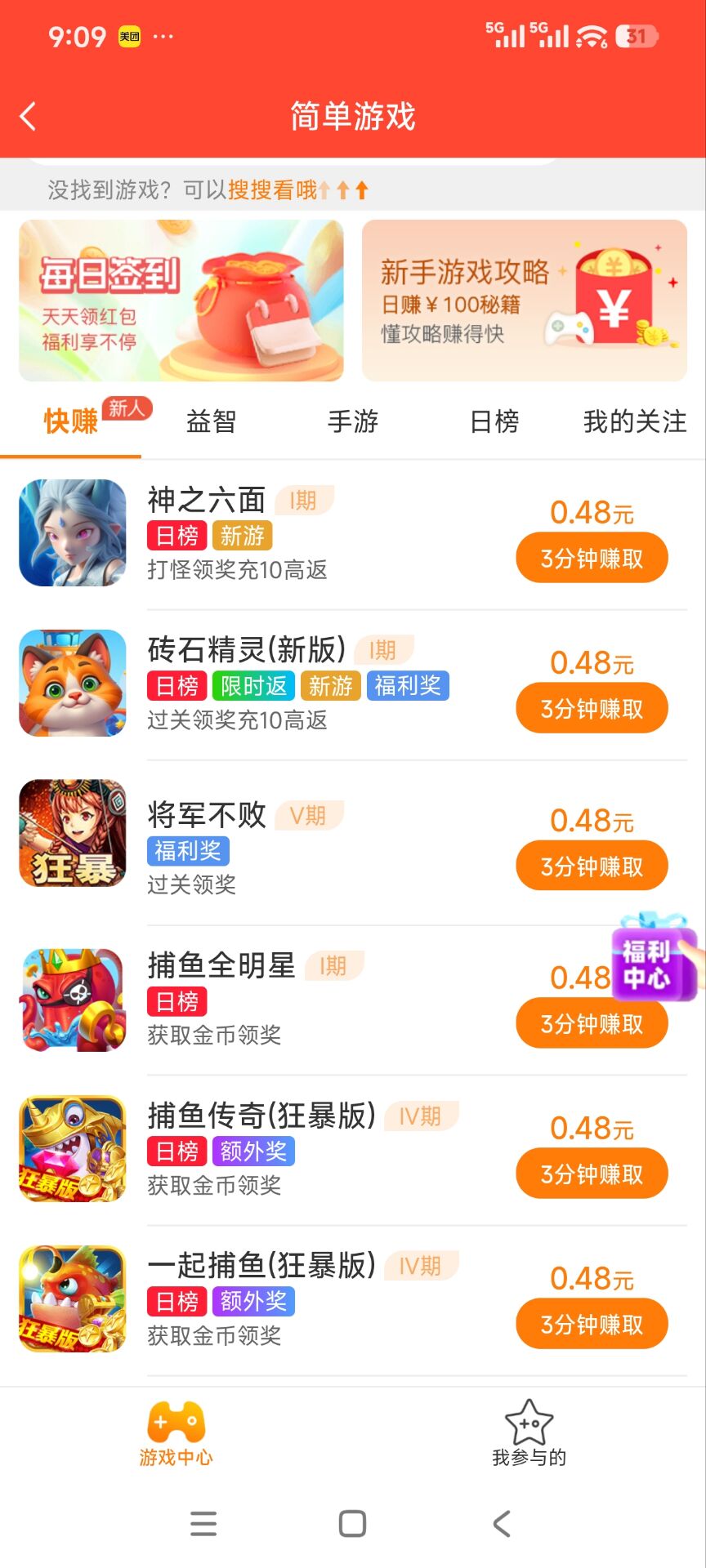
Task: Tap the Android recent apps button
Action: 203,1522
